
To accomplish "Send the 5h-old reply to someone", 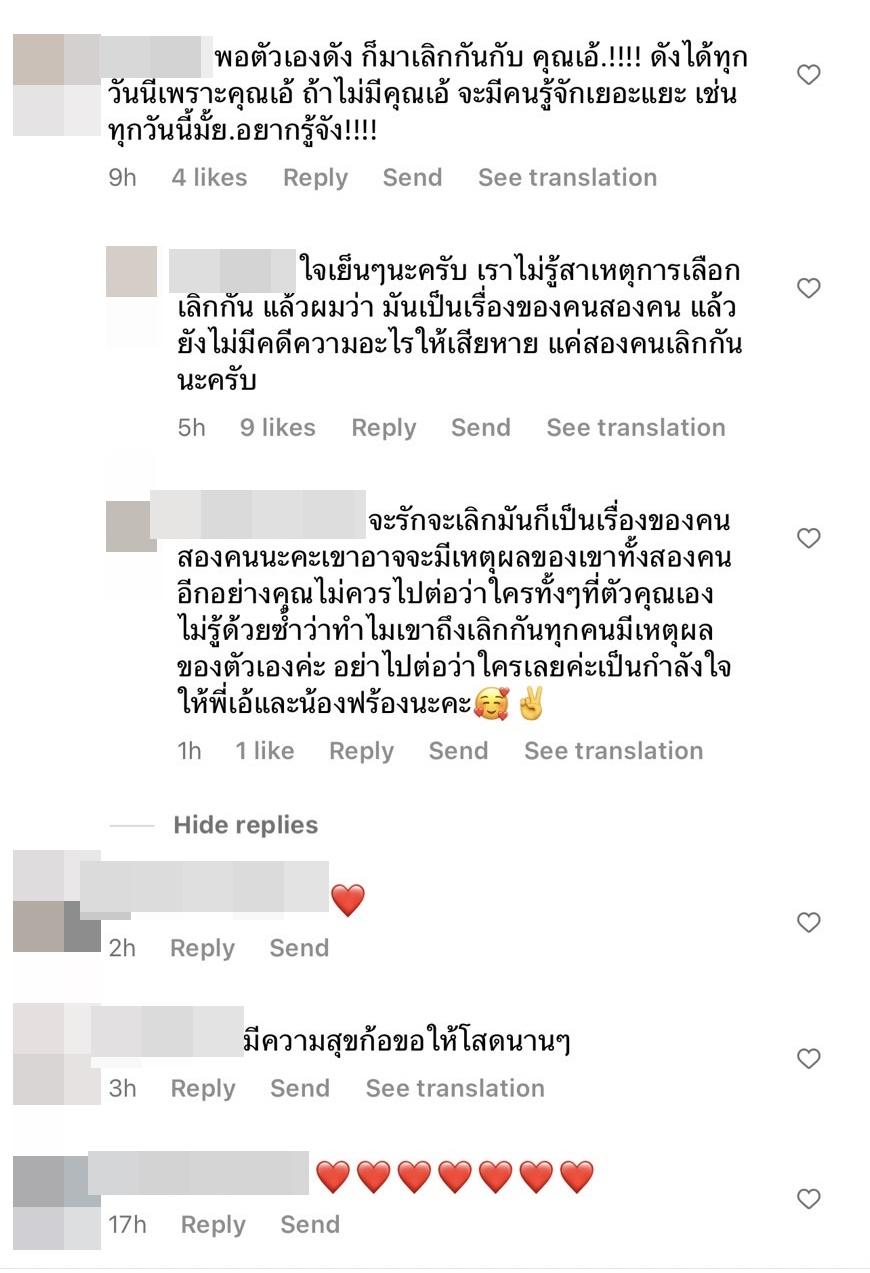I will 480,428.
